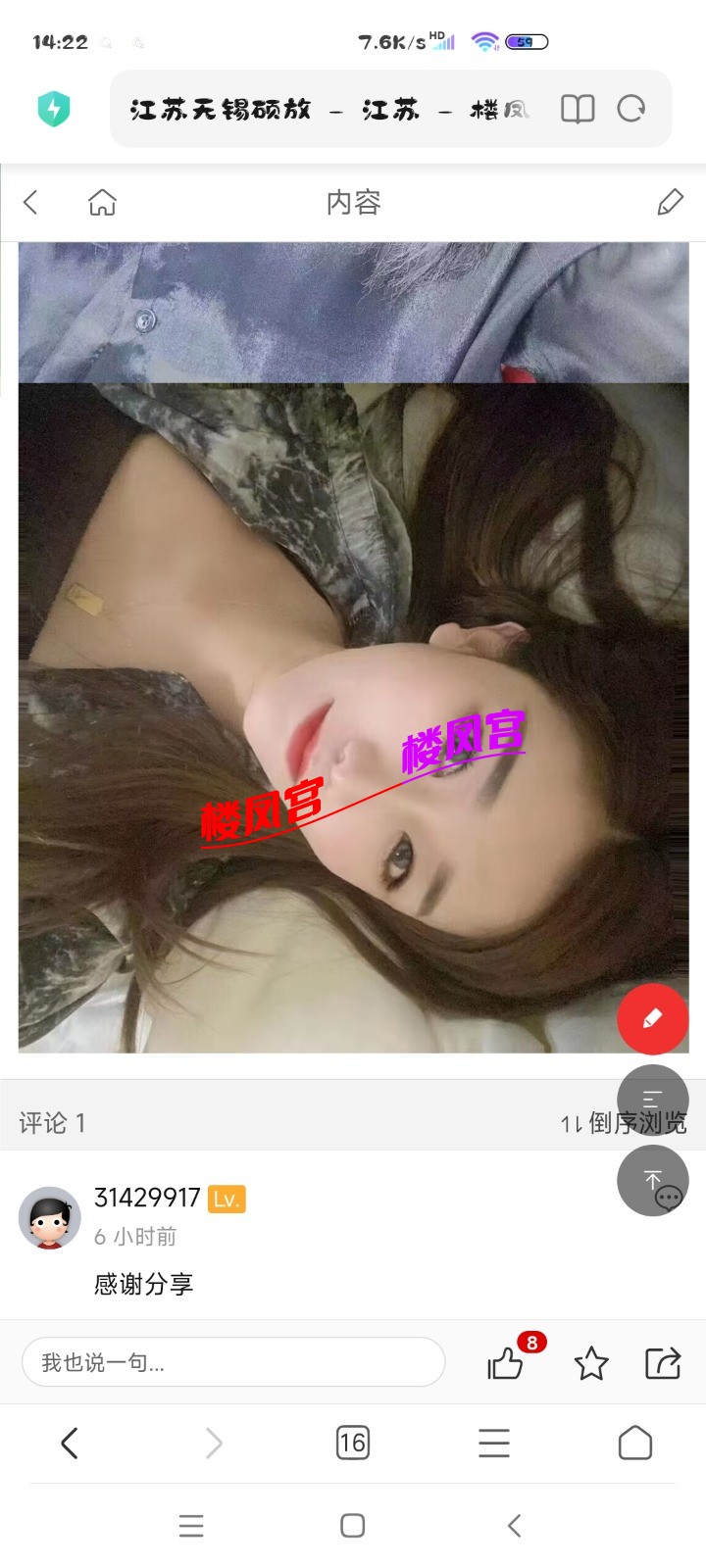Open the gray floating menu button

[652, 1100]
